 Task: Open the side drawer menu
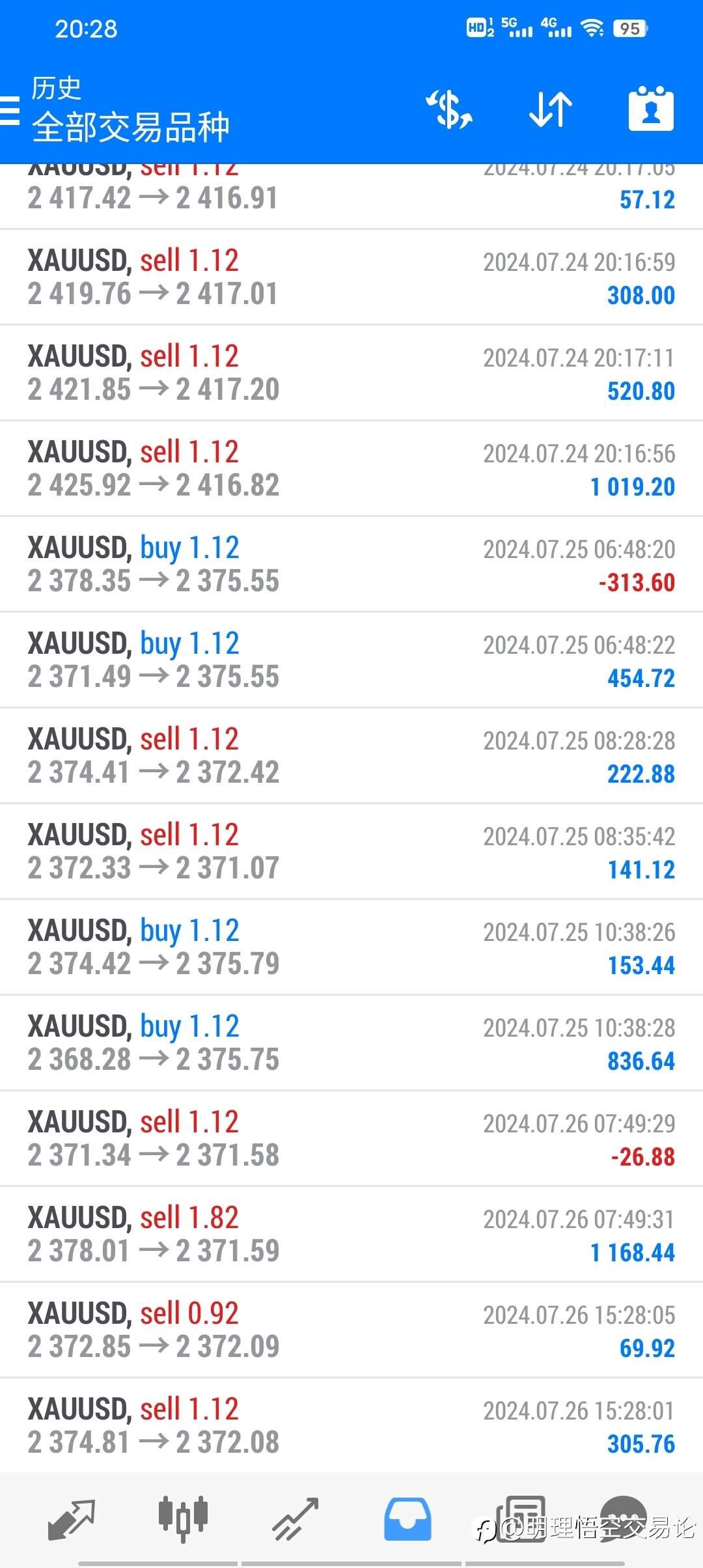pyautogui.click(x=10, y=109)
